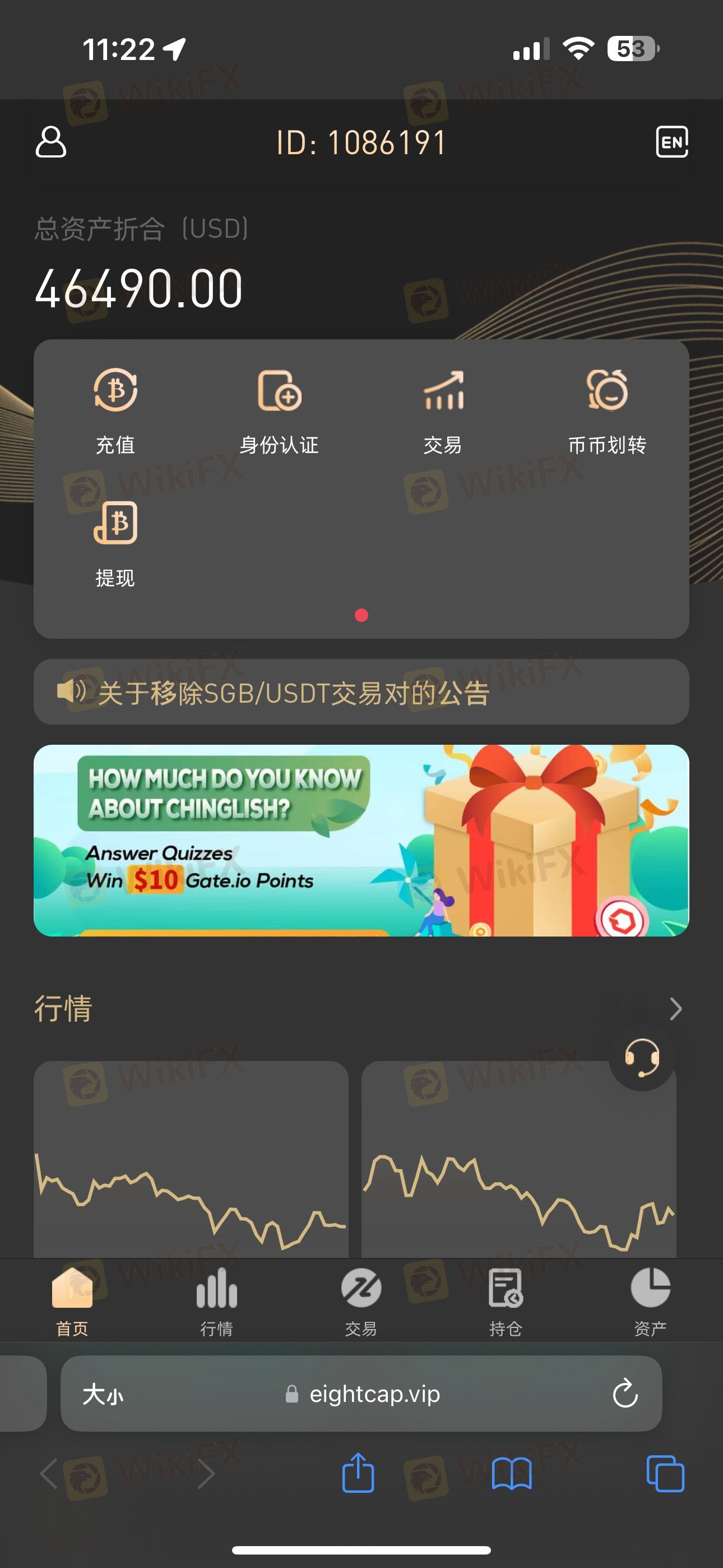Switch to the 交易 bottom tab
The image size is (723, 1568).
point(361,1302)
